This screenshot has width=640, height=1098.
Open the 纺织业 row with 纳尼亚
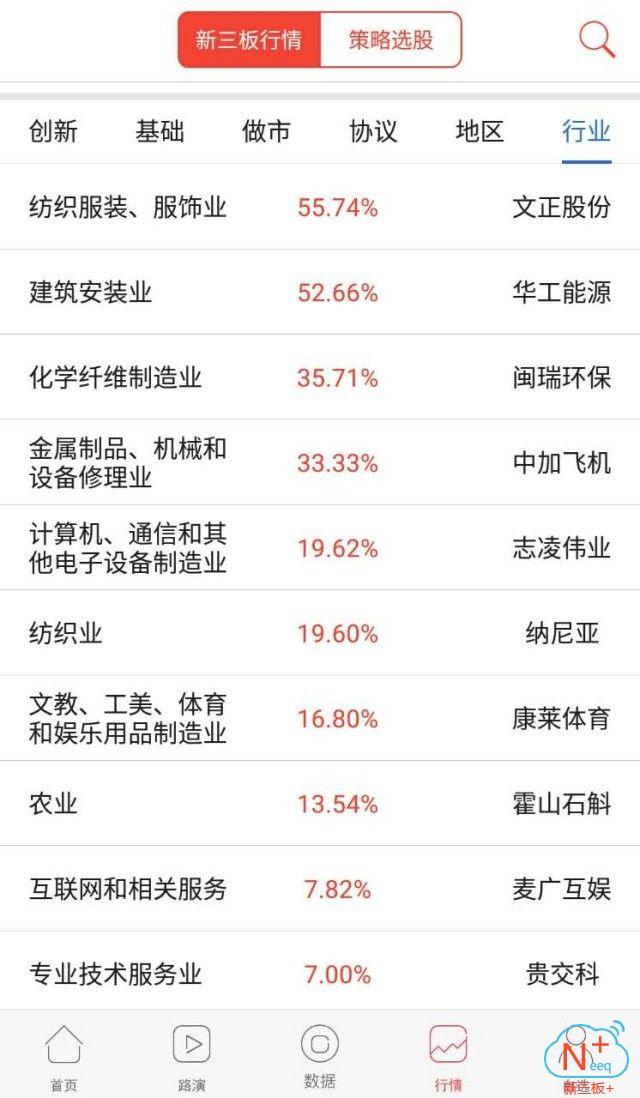click(x=320, y=633)
